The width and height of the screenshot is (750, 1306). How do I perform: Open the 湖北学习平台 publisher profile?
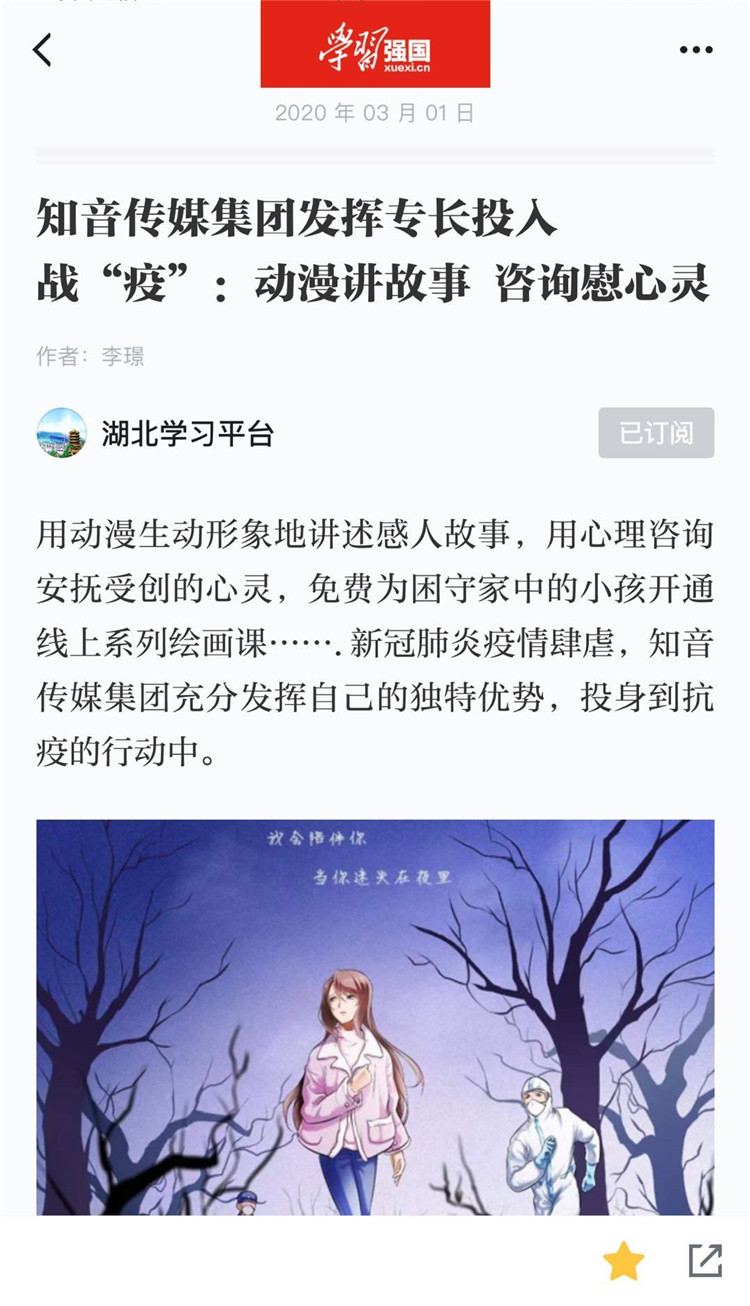[187, 434]
